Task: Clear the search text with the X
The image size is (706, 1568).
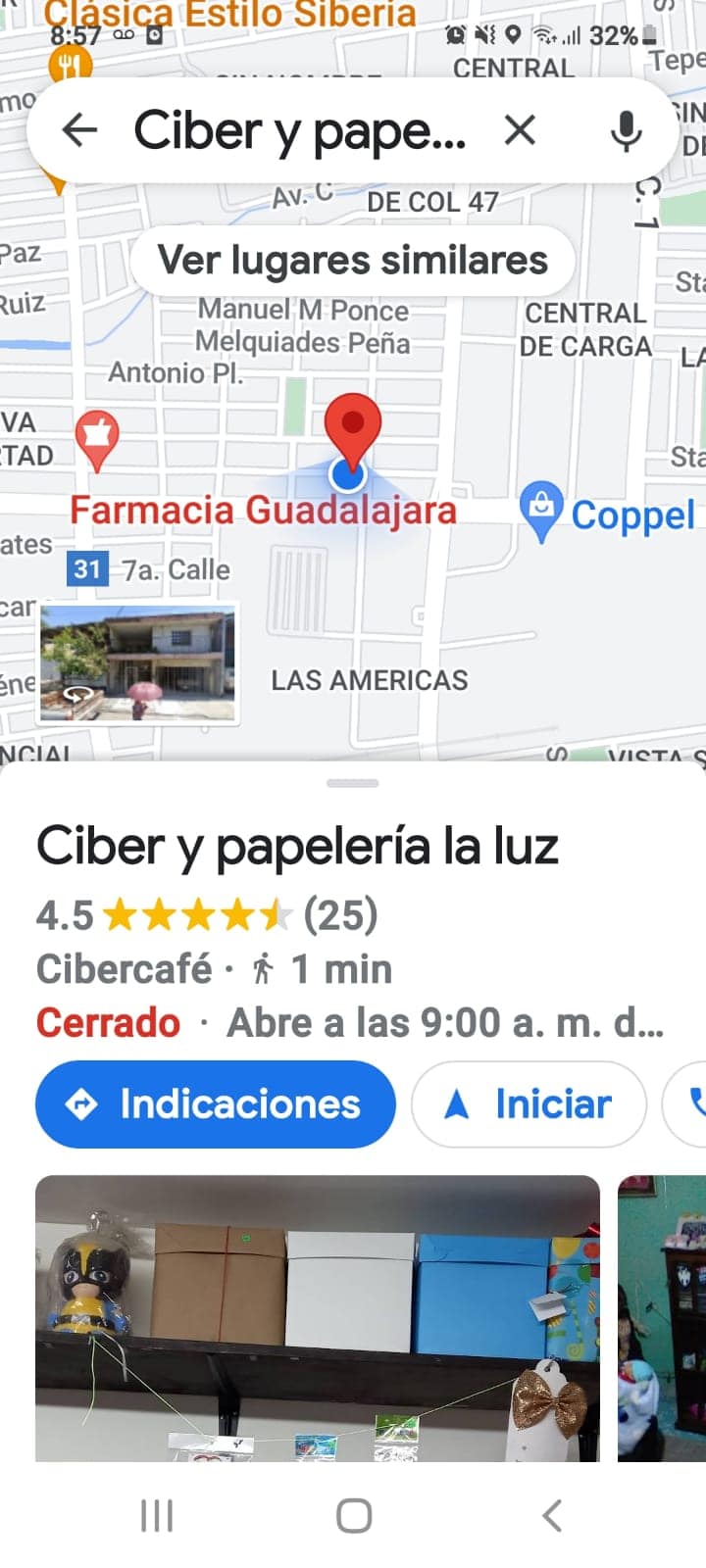Action: [520, 129]
